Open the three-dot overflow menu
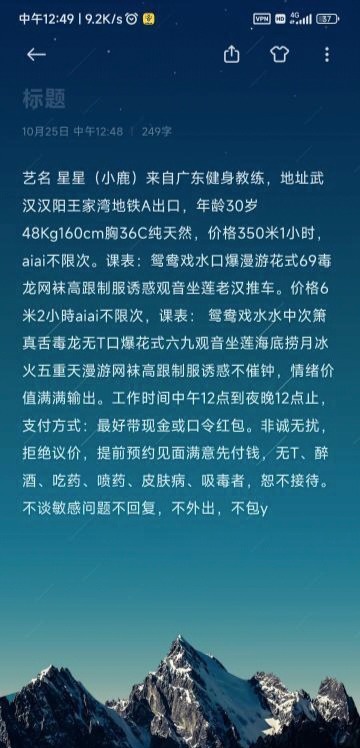This screenshot has height=748, width=360. click(x=327, y=54)
